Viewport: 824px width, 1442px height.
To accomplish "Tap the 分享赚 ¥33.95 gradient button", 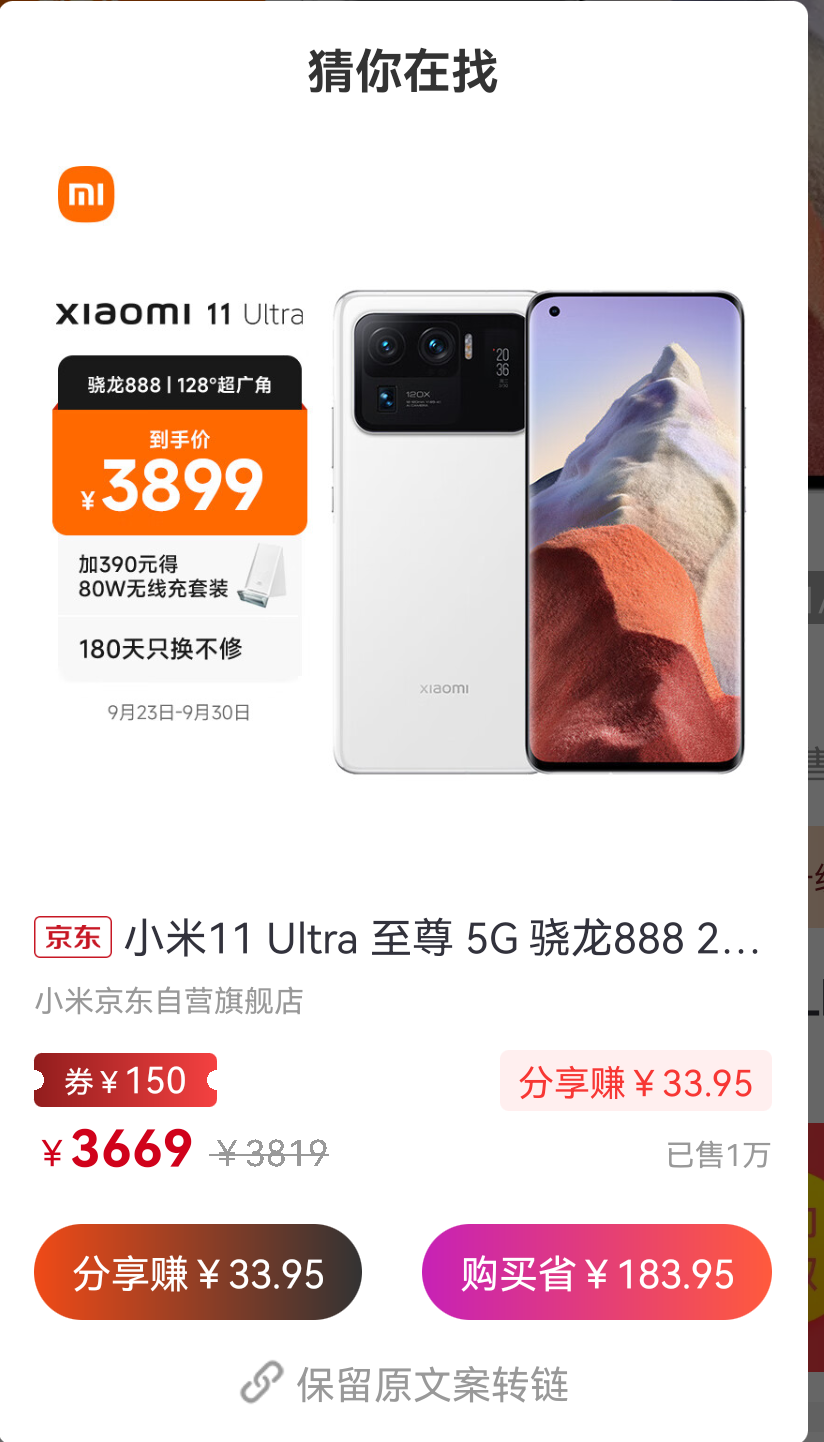I will tap(198, 1273).
